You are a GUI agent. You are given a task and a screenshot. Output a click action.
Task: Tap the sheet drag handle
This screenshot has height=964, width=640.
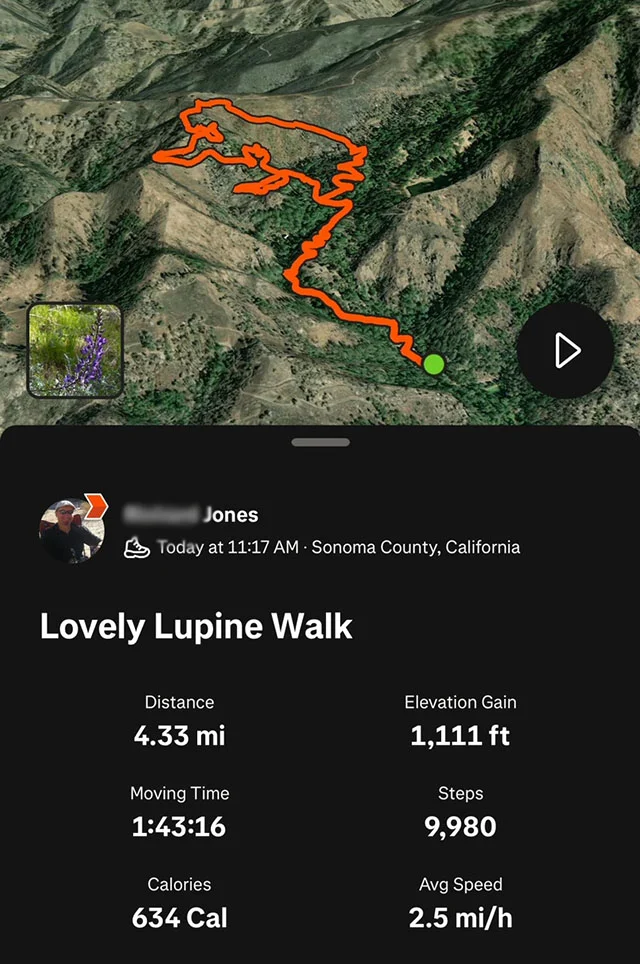pos(320,442)
